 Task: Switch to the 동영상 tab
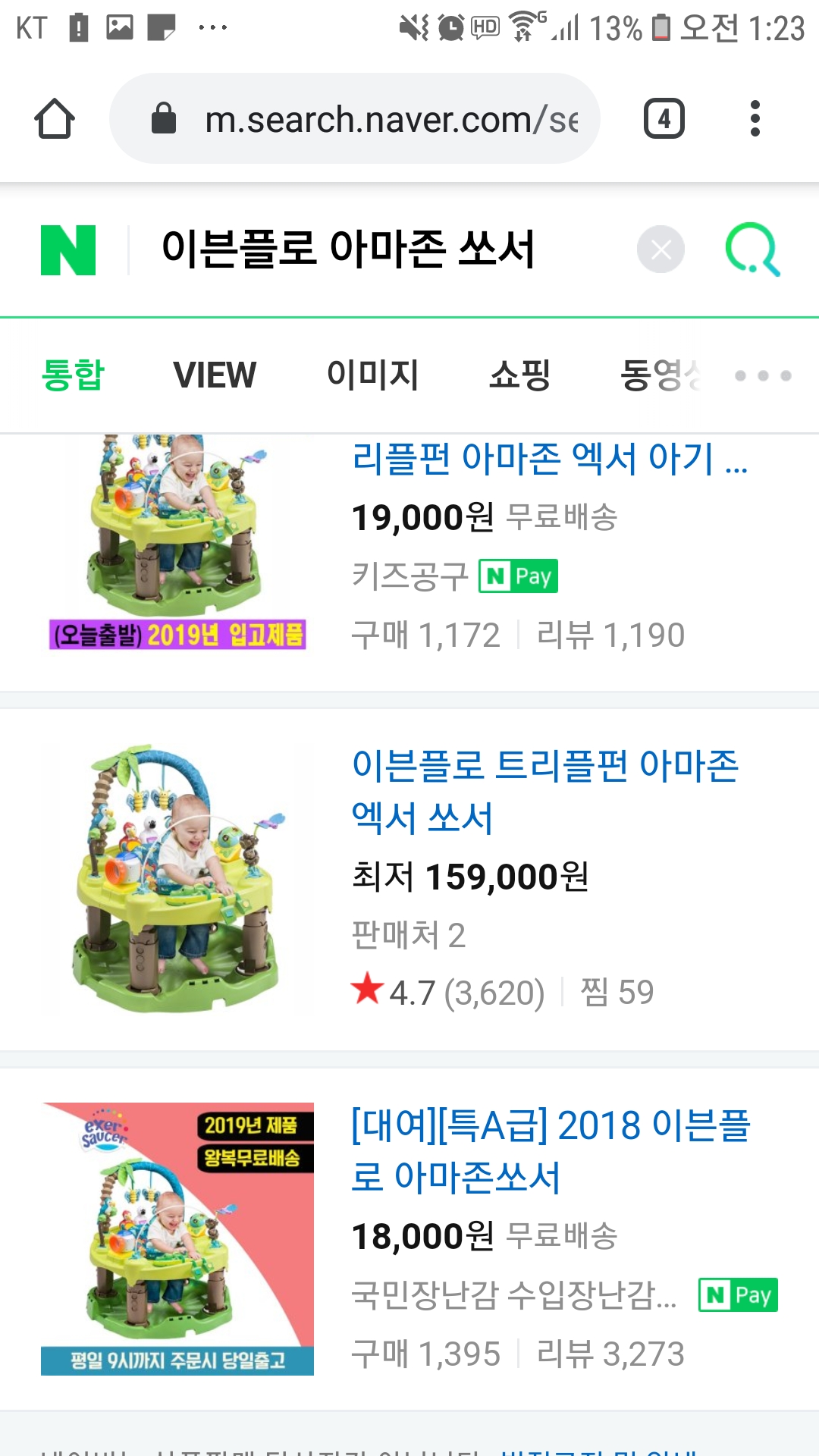coord(660,375)
